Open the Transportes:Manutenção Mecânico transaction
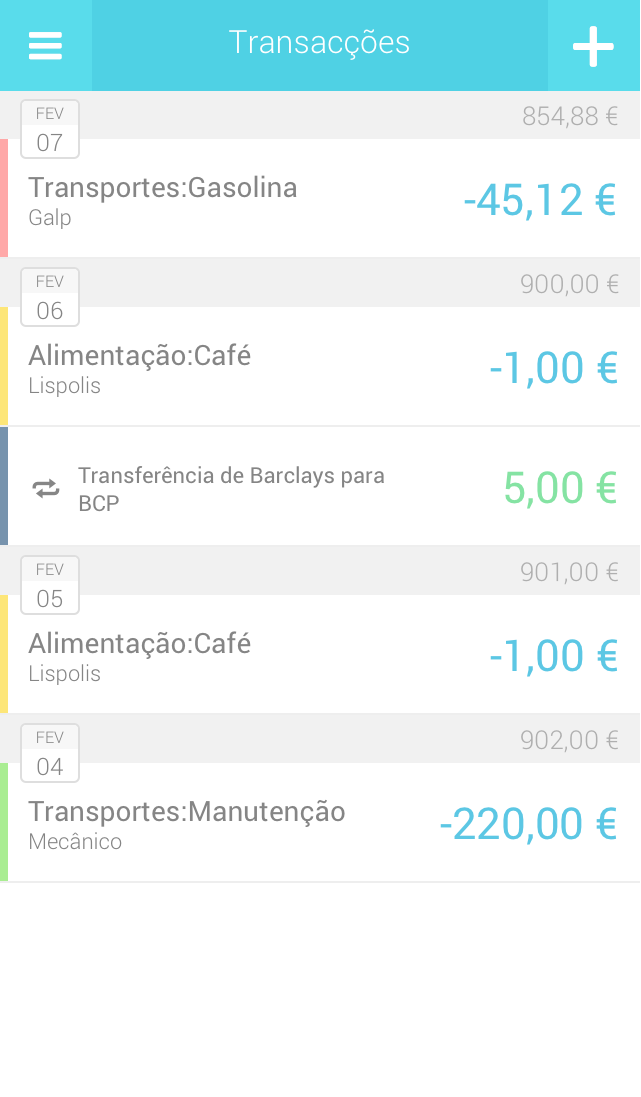The image size is (641, 1097). 320,823
